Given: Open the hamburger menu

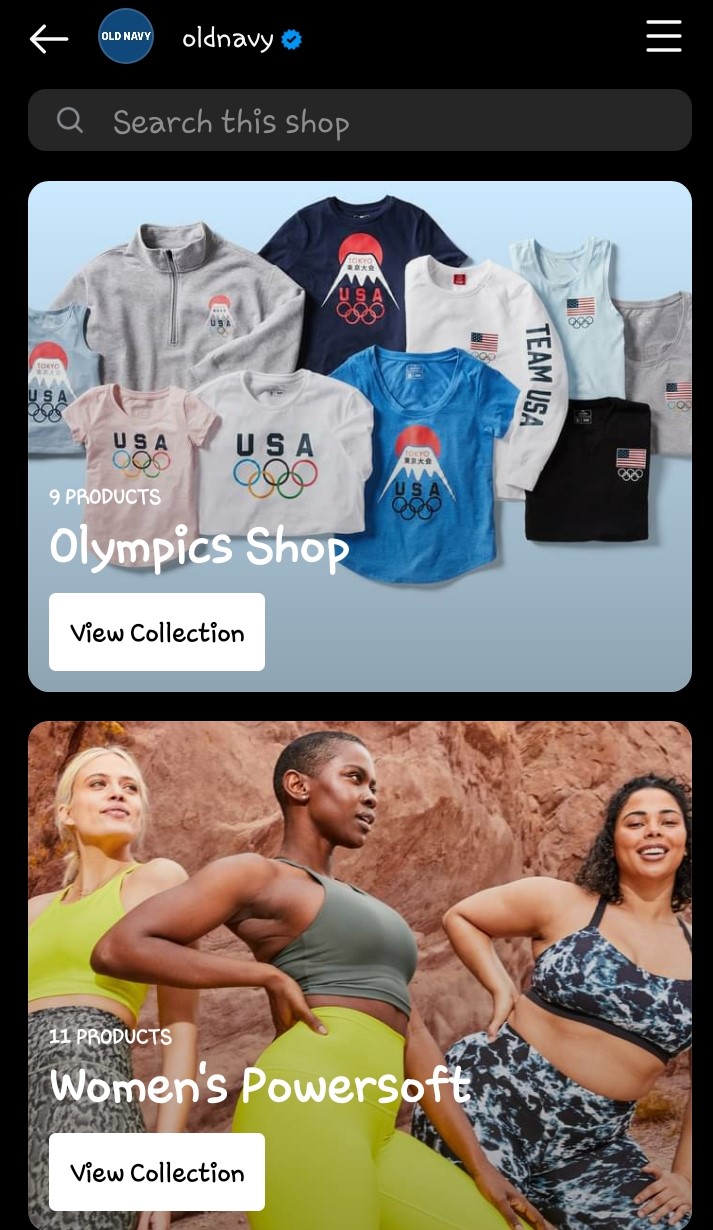Looking at the screenshot, I should [x=663, y=37].
